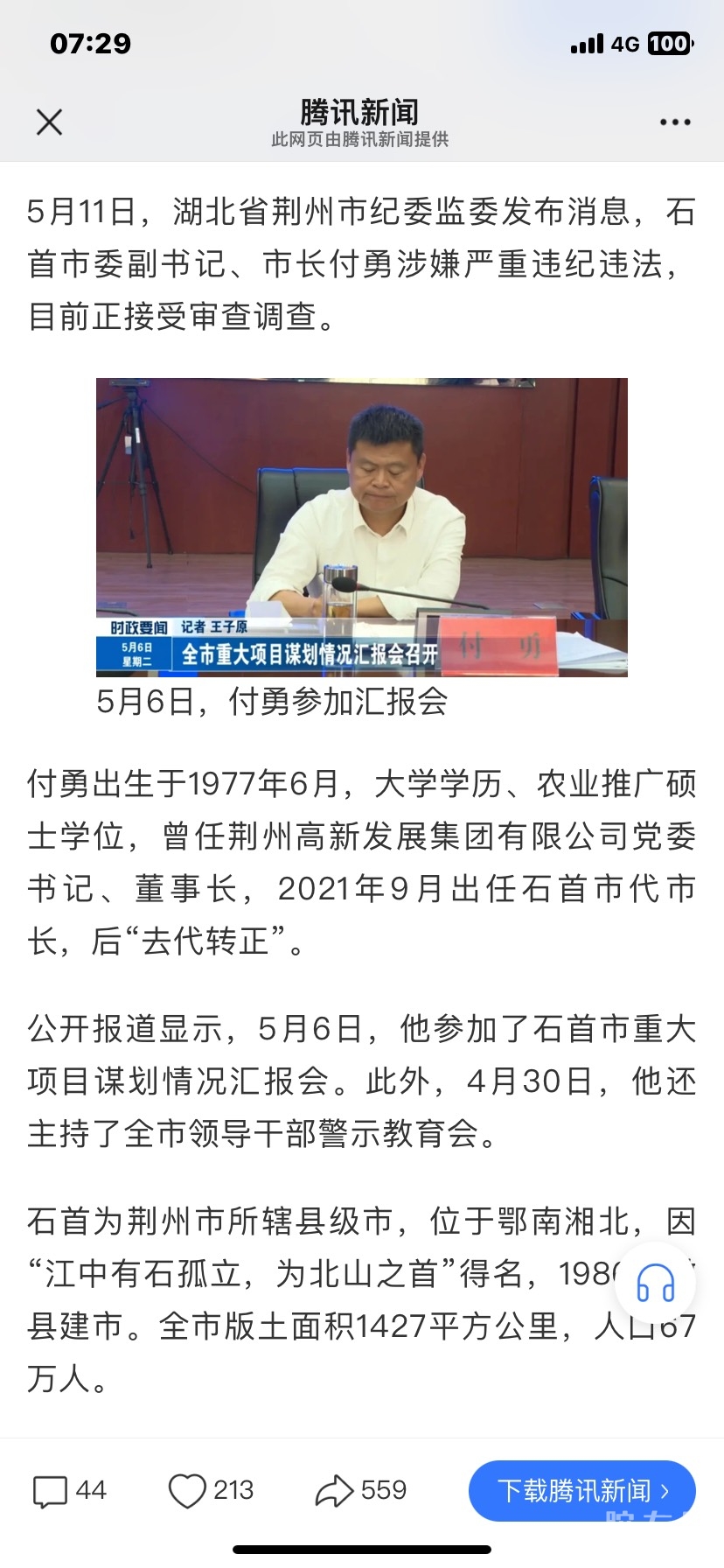Image resolution: width=724 pixels, height=1568 pixels.
Task: Open the three-dot overflow menu
Action: point(674,122)
